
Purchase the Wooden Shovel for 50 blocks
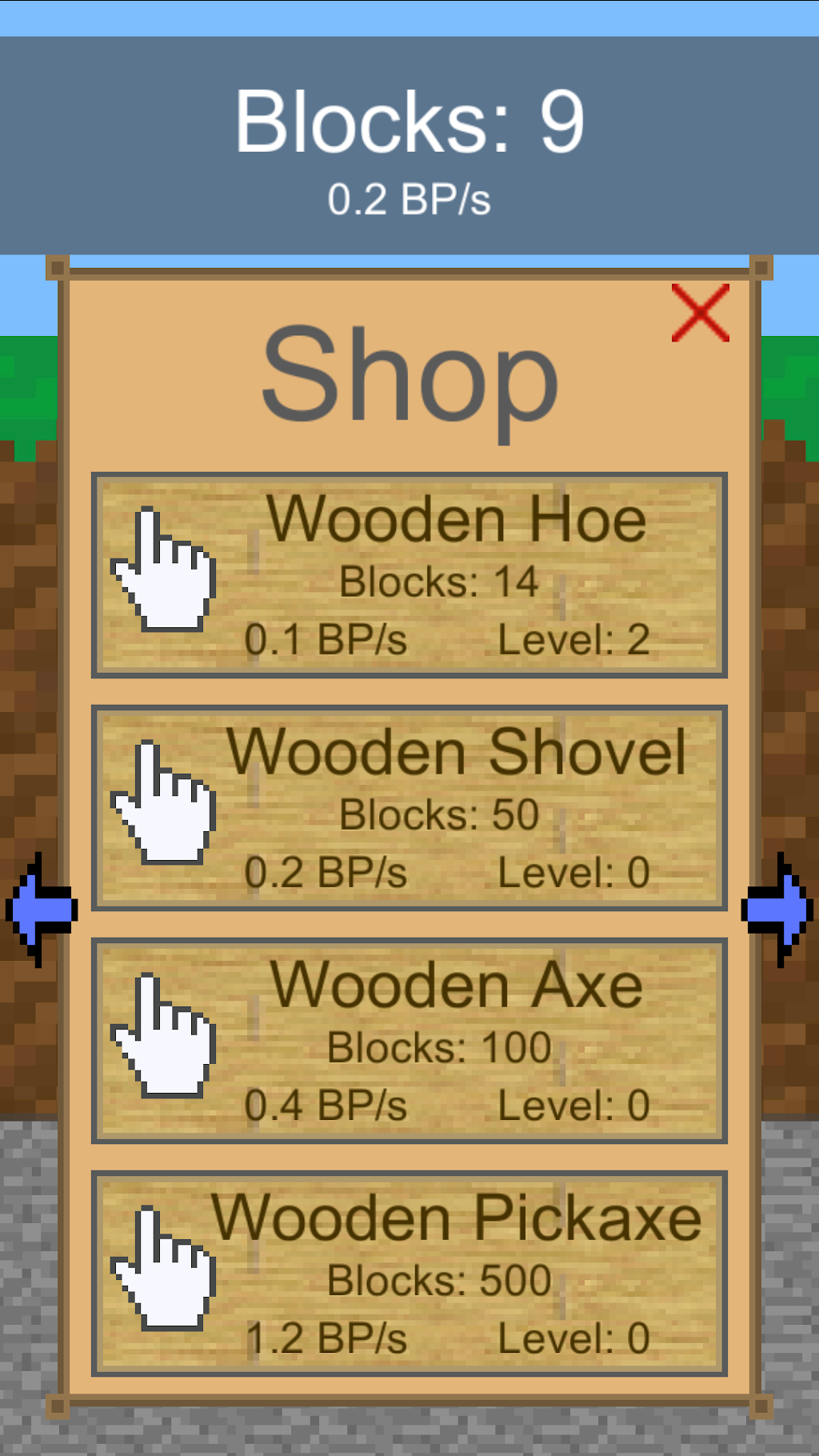click(409, 808)
